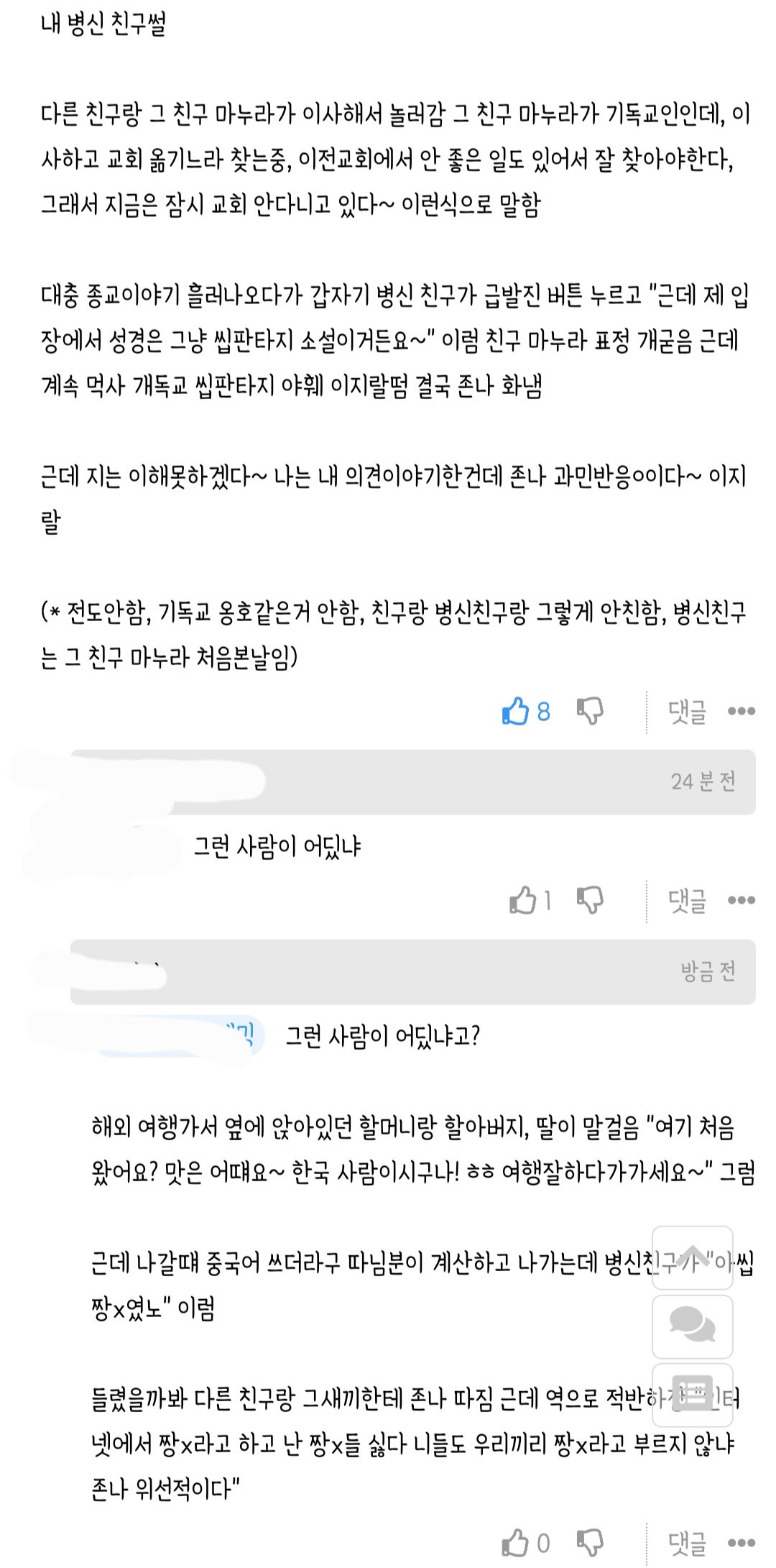The width and height of the screenshot is (776, 1568).
Task: Dislike the main post
Action: 590,711
